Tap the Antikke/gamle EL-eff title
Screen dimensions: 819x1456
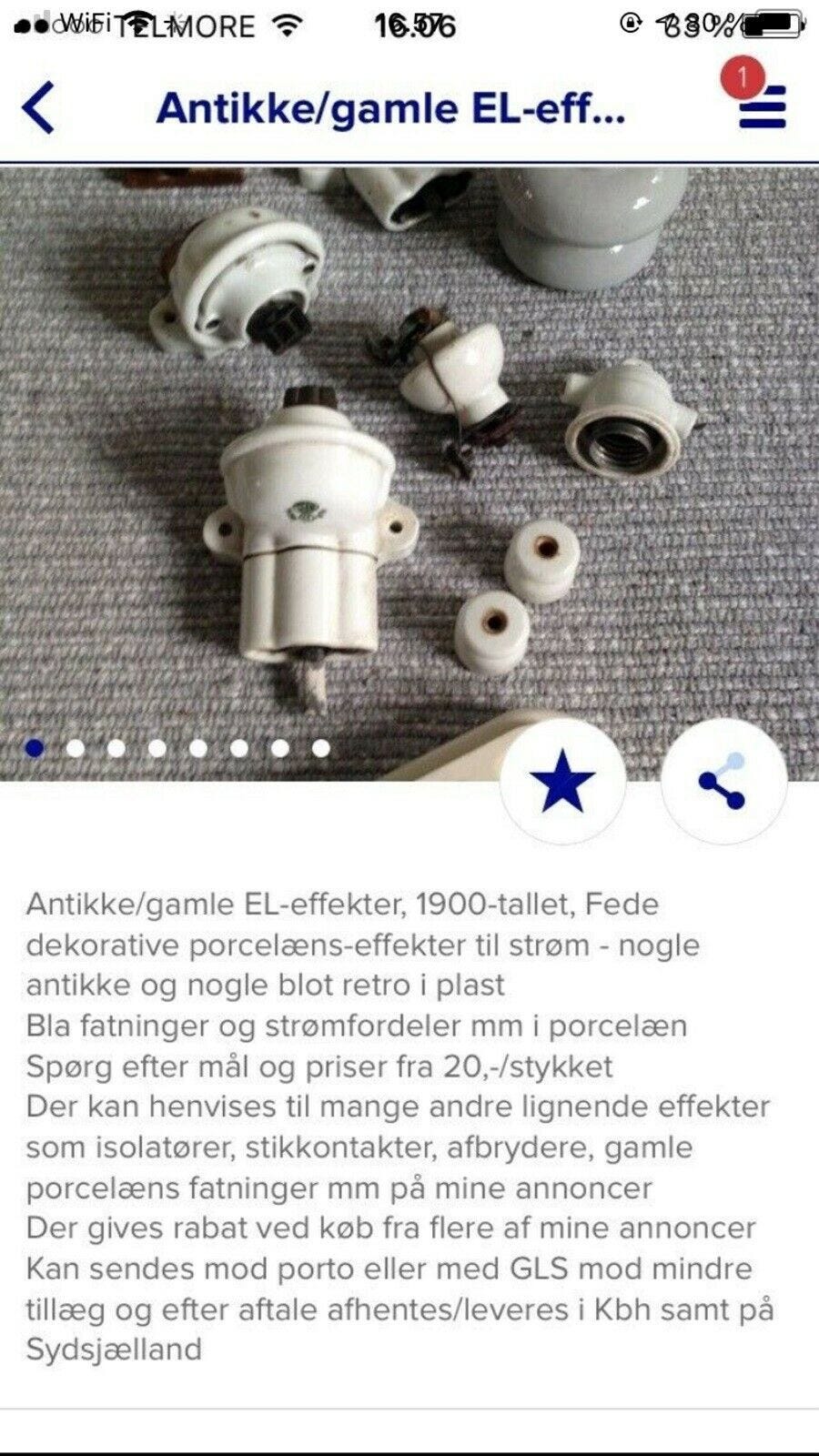pyautogui.click(x=391, y=109)
